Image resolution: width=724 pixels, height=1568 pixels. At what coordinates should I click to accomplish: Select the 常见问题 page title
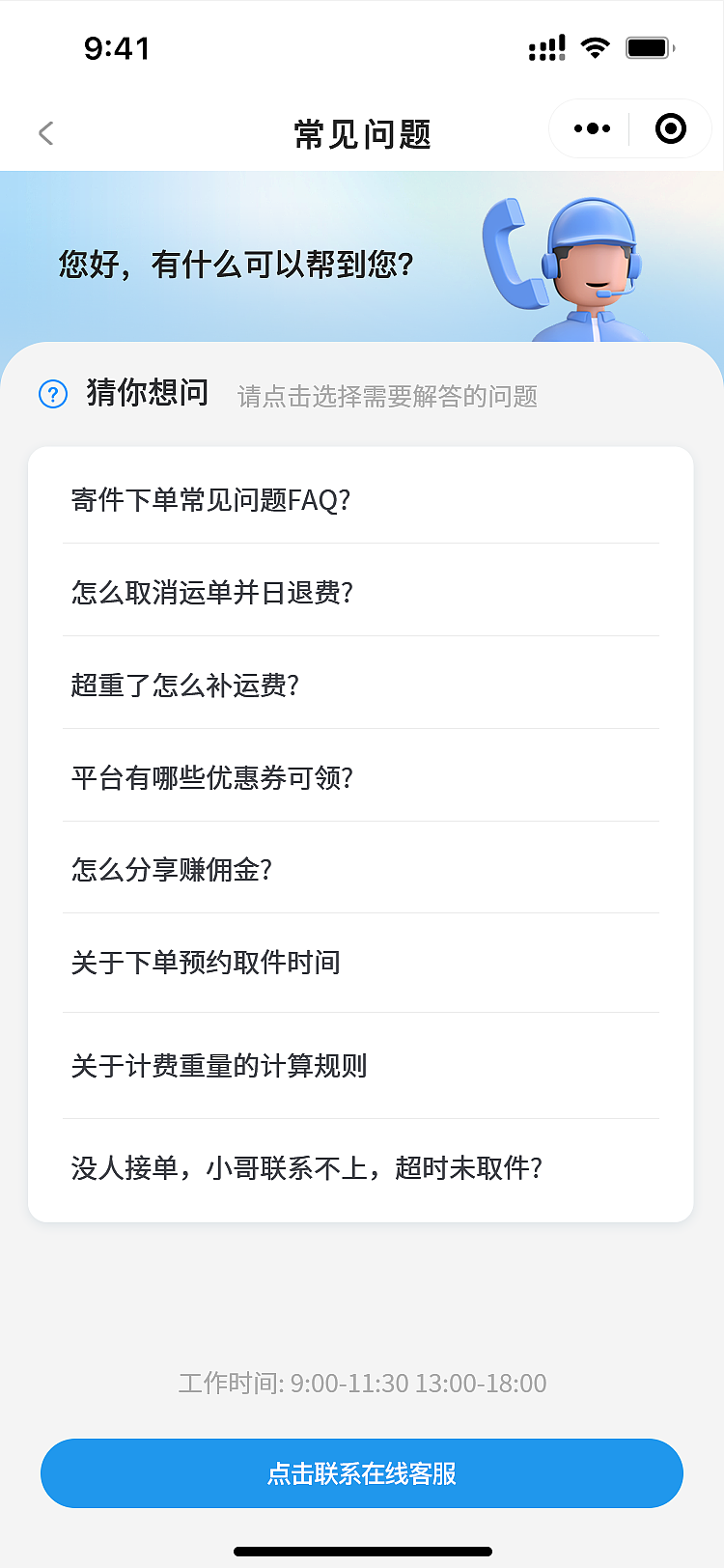coord(362,135)
